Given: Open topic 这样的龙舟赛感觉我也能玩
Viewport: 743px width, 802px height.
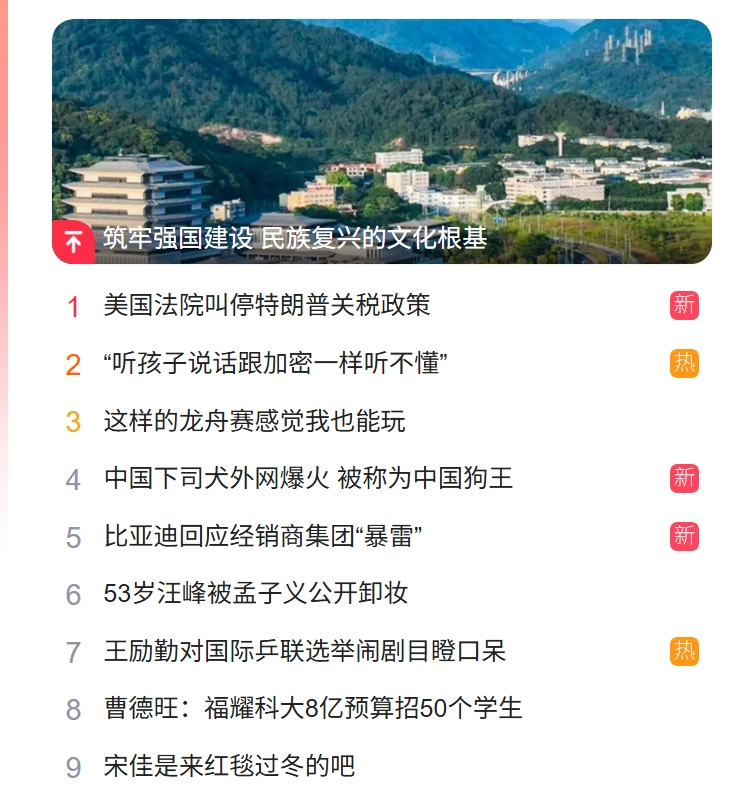Looking at the screenshot, I should (x=254, y=421).
